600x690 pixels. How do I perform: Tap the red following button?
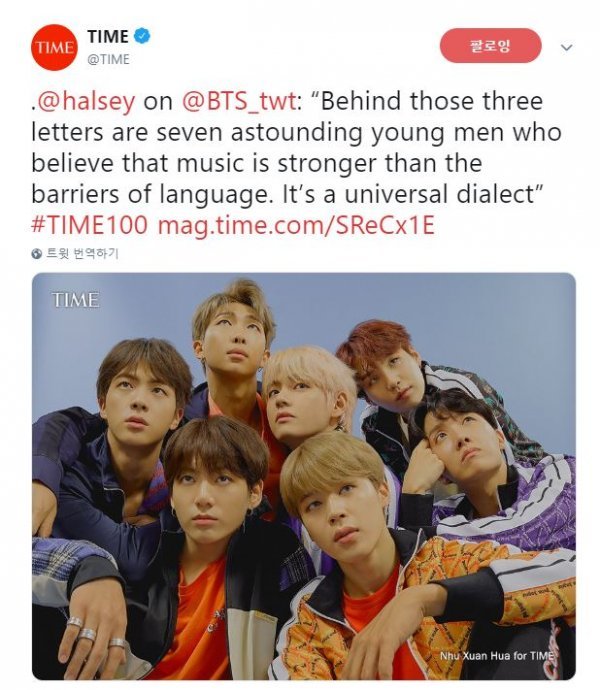[x=490, y=46]
